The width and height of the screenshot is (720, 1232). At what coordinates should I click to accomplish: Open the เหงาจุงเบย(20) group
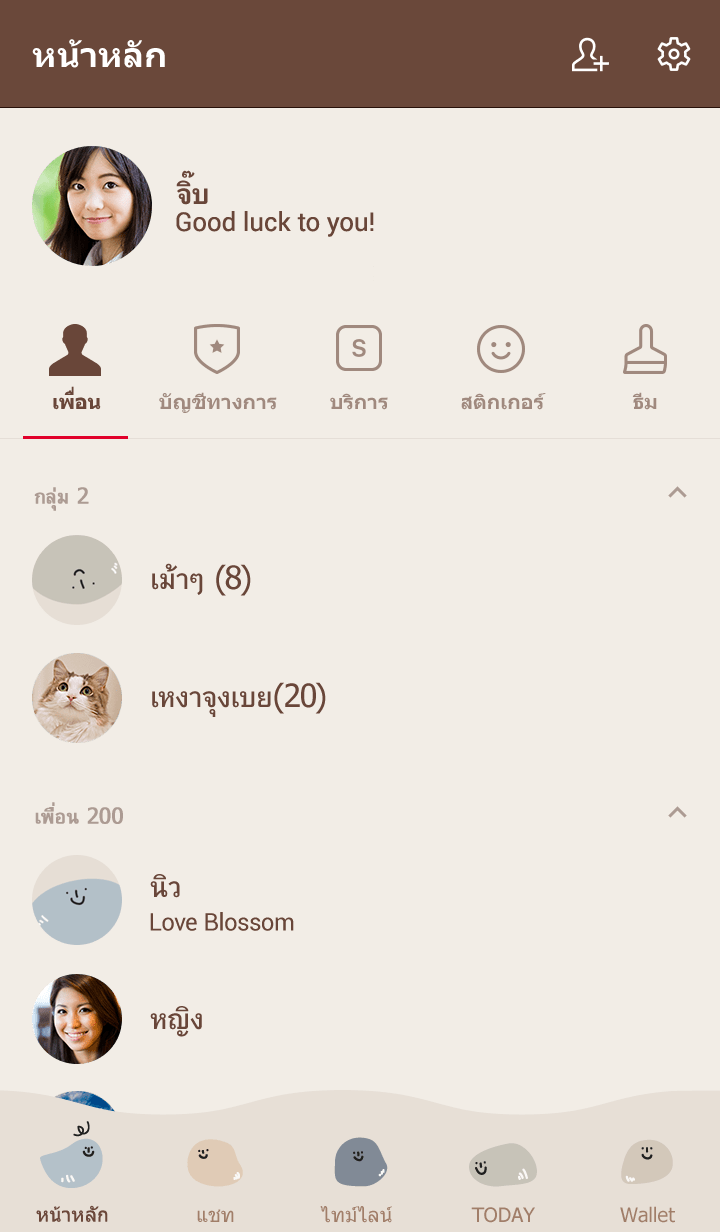tap(238, 698)
